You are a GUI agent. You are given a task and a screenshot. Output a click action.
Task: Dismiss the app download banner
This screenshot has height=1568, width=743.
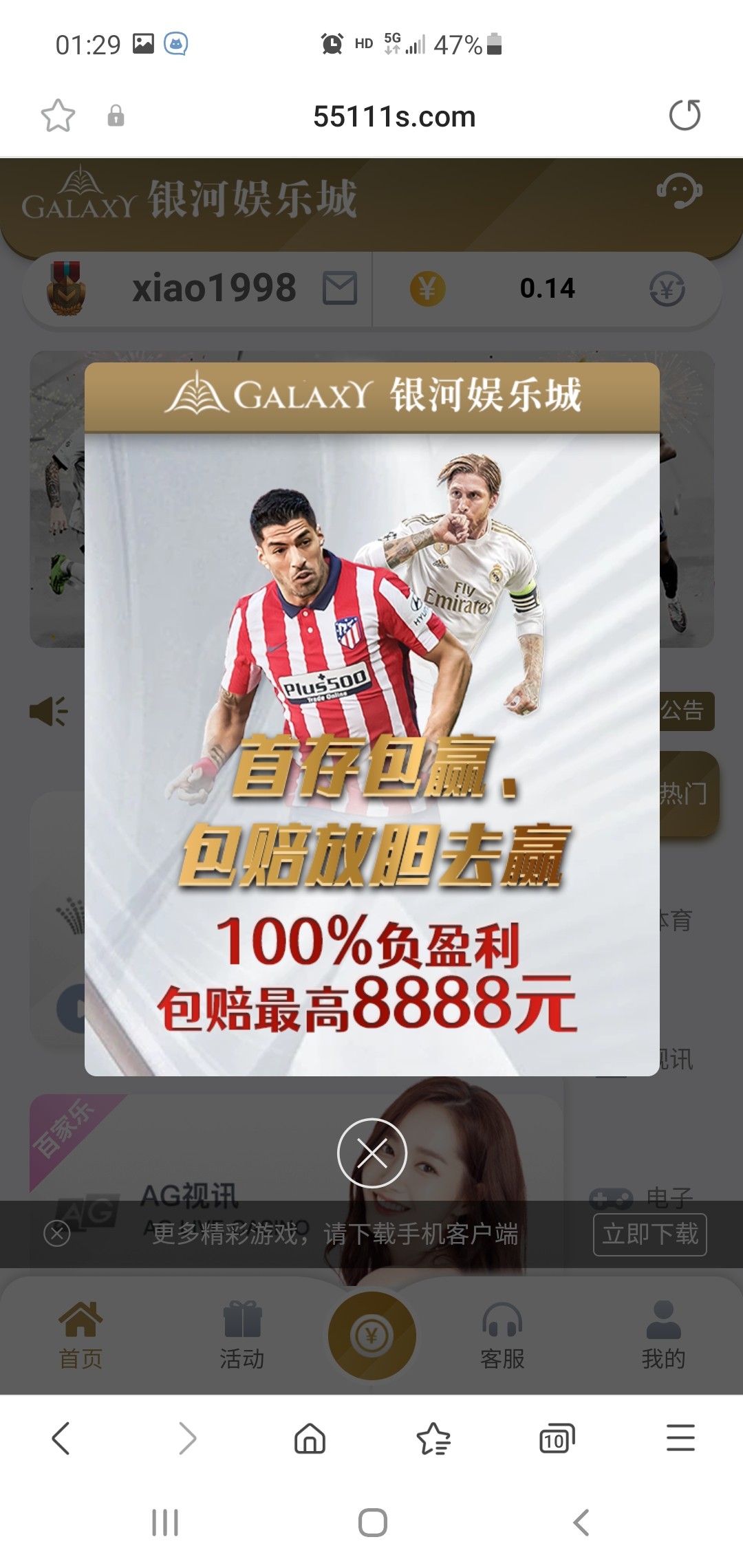57,1234
